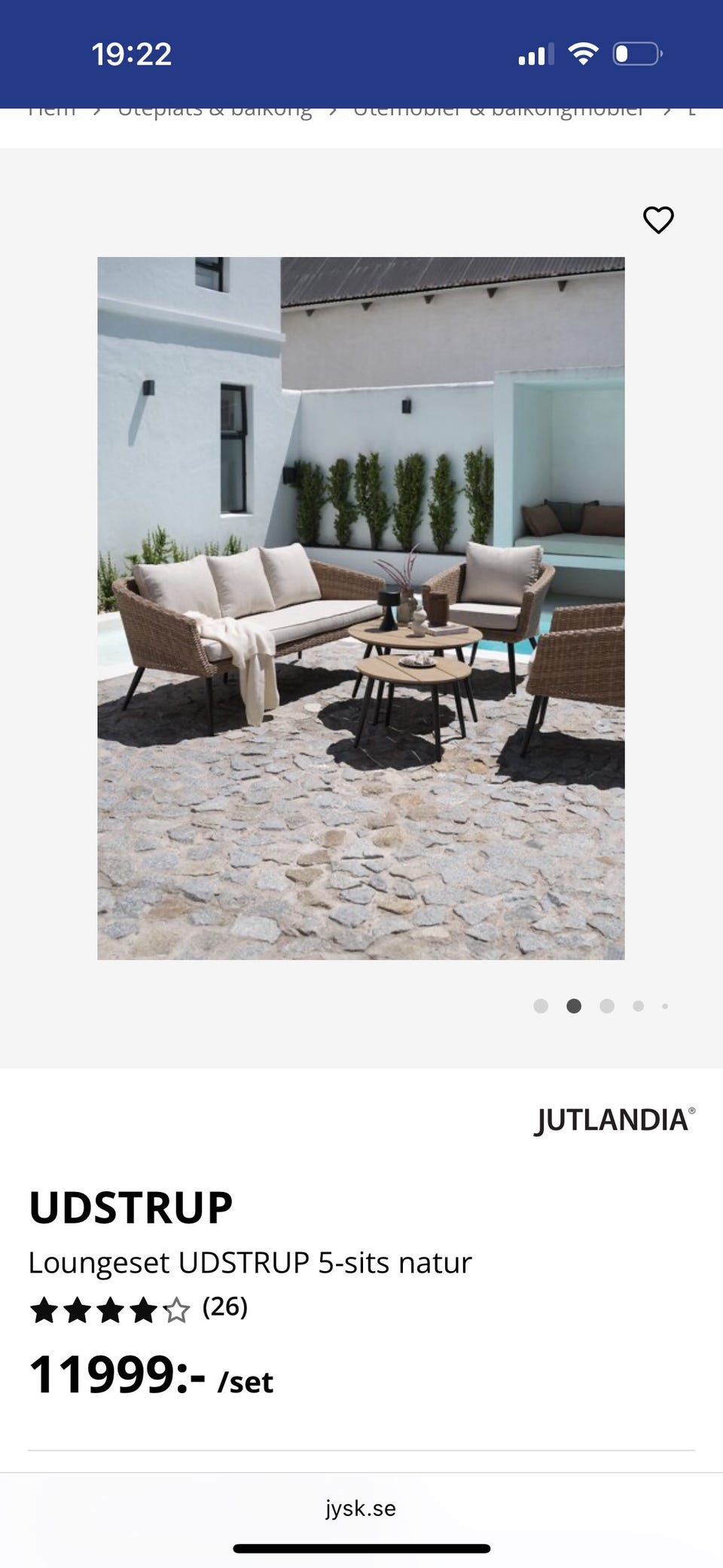Select the first carousel pagination dot
The height and width of the screenshot is (1568, 723).
542,1006
